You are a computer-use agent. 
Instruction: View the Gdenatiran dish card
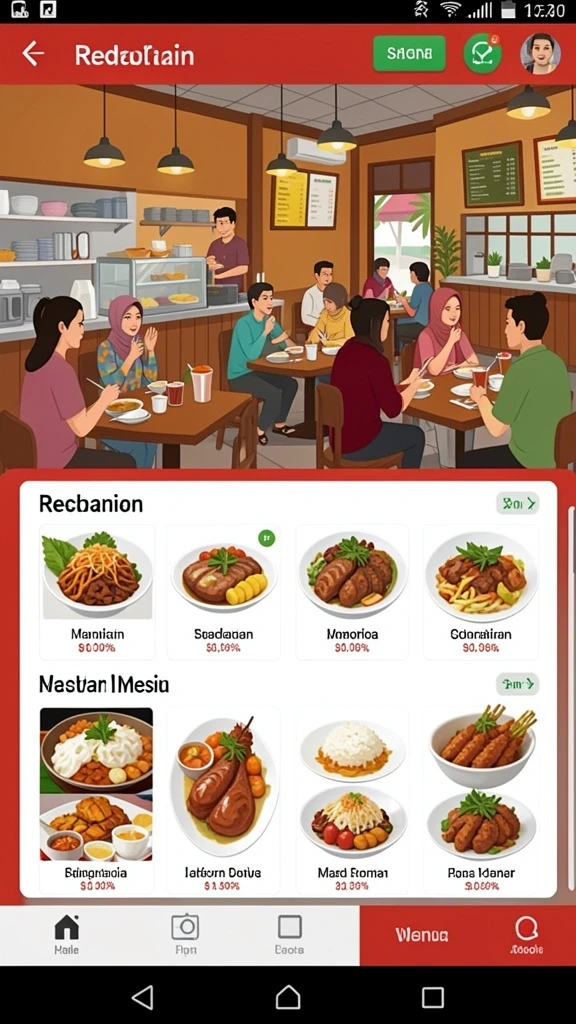point(481,592)
